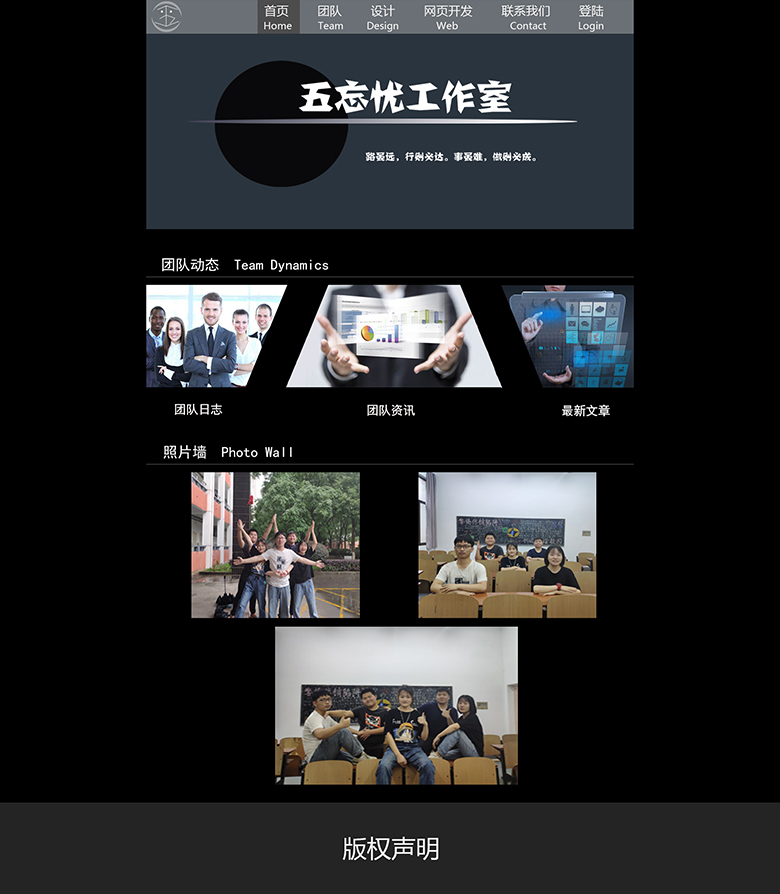View the outdoor group photo
Image resolution: width=780 pixels, height=894 pixels.
(275, 545)
